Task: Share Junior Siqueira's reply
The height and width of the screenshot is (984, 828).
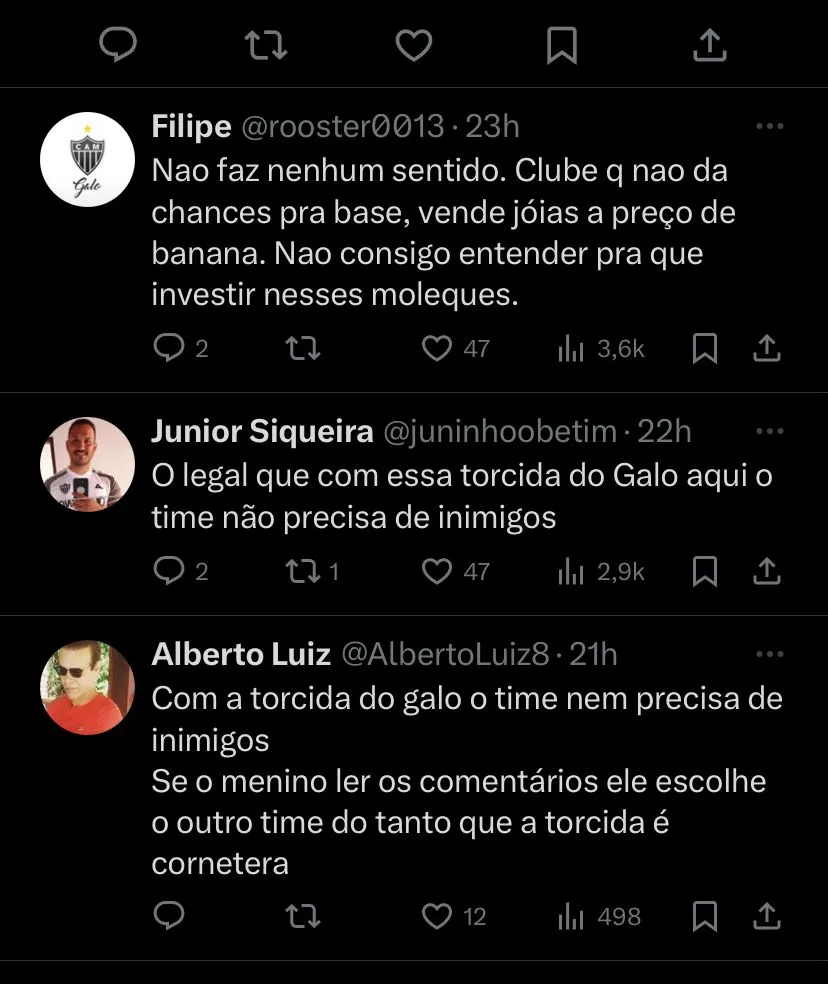Action: (x=766, y=571)
